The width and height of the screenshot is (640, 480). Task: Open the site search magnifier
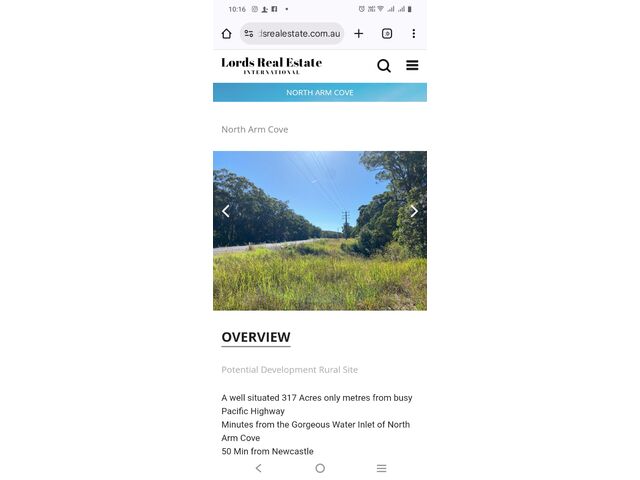[x=384, y=65]
